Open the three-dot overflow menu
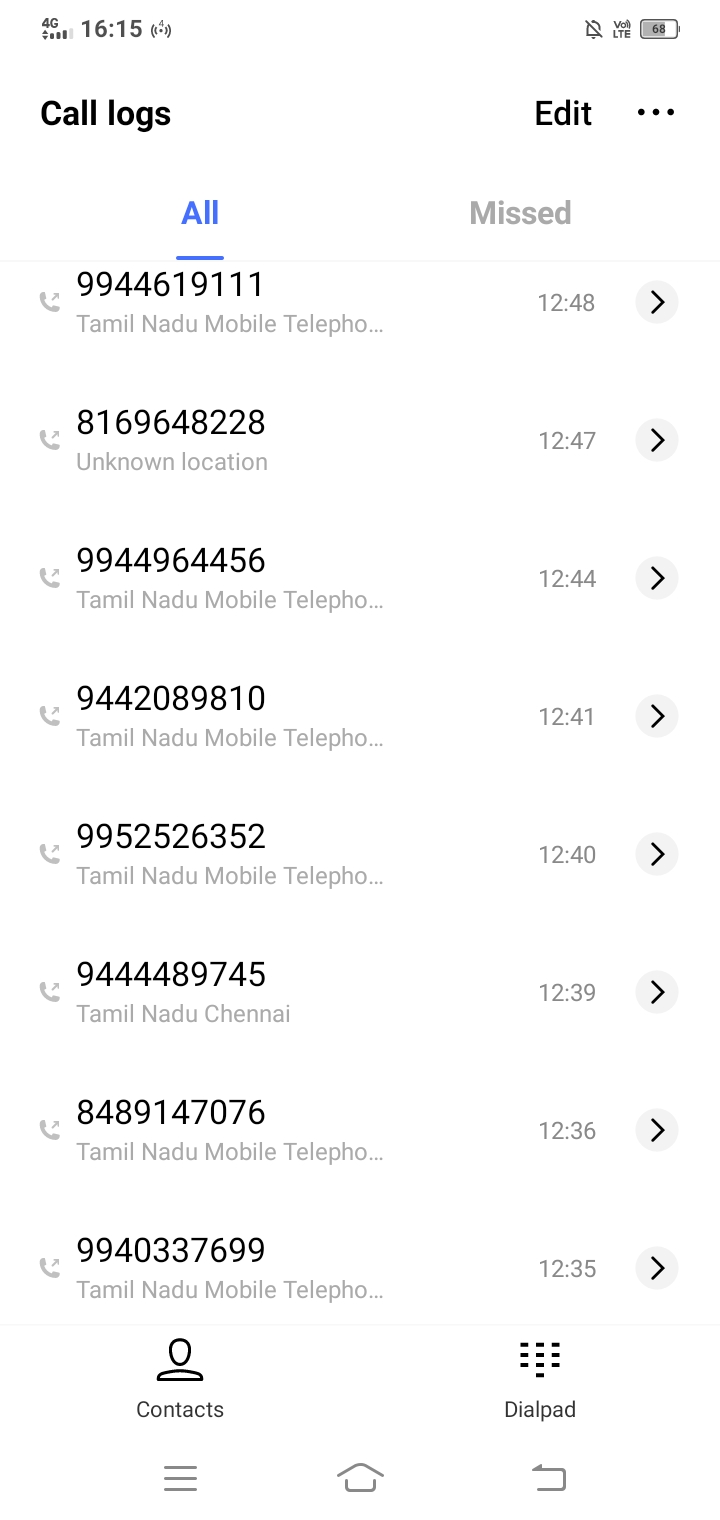The height and width of the screenshot is (1520, 720). tap(656, 113)
